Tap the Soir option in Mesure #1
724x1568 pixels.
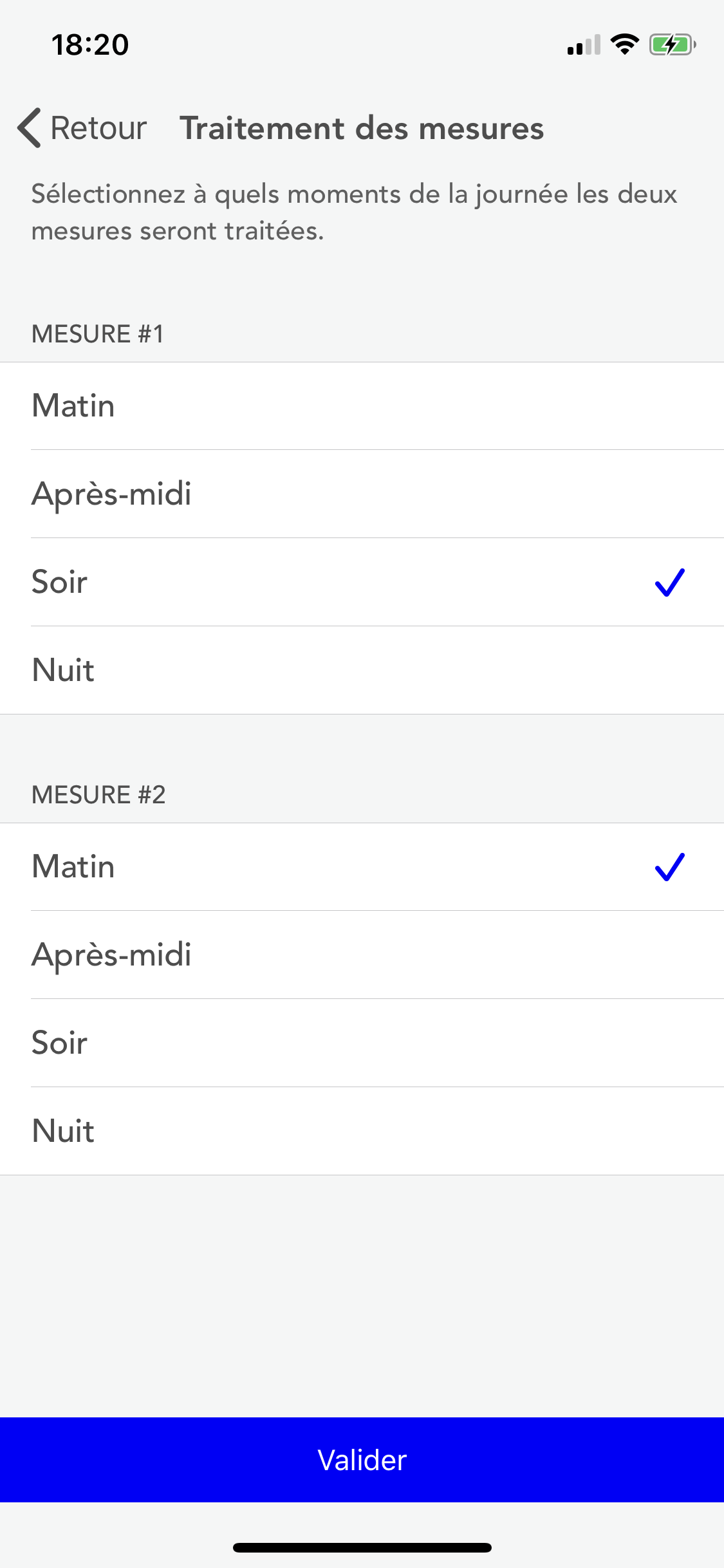pos(362,583)
